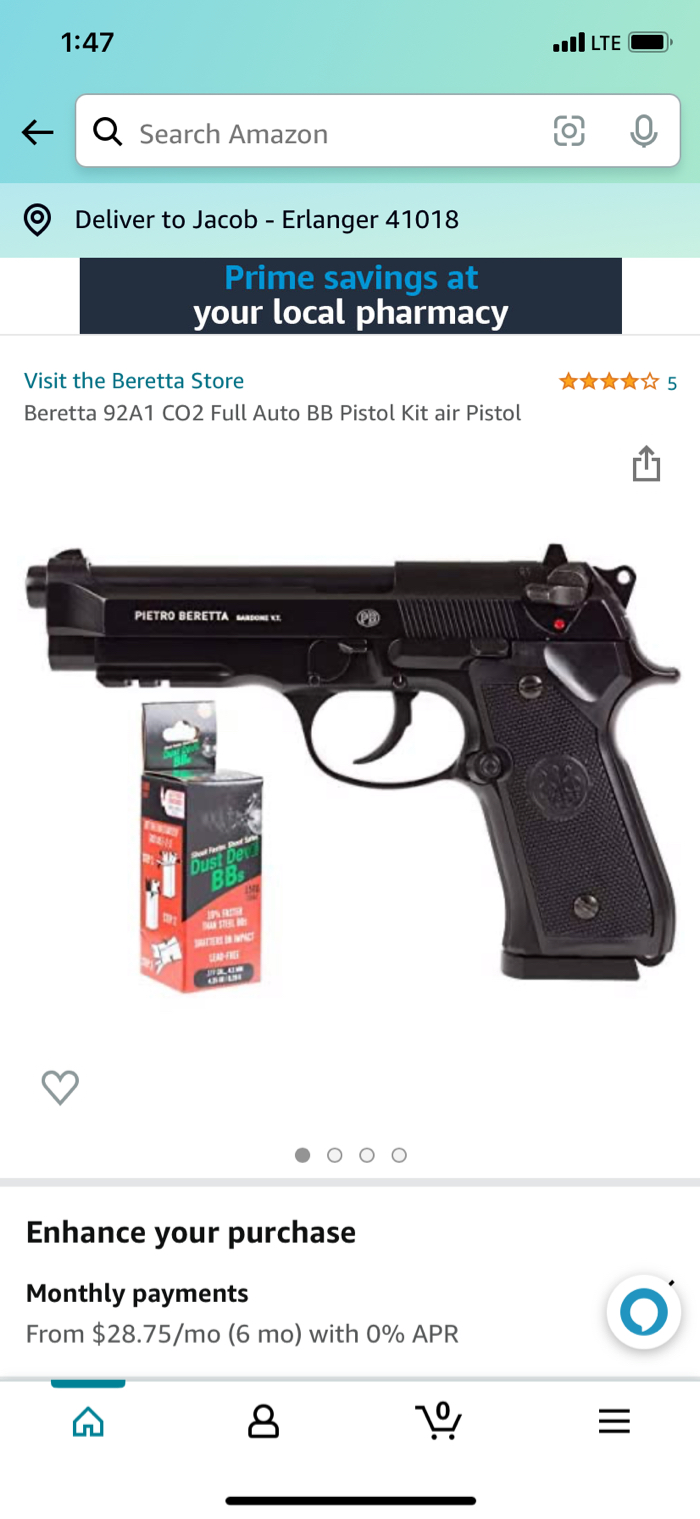Open the Beretta pistol product image
This screenshot has height=1519, width=700.
tap(352, 765)
